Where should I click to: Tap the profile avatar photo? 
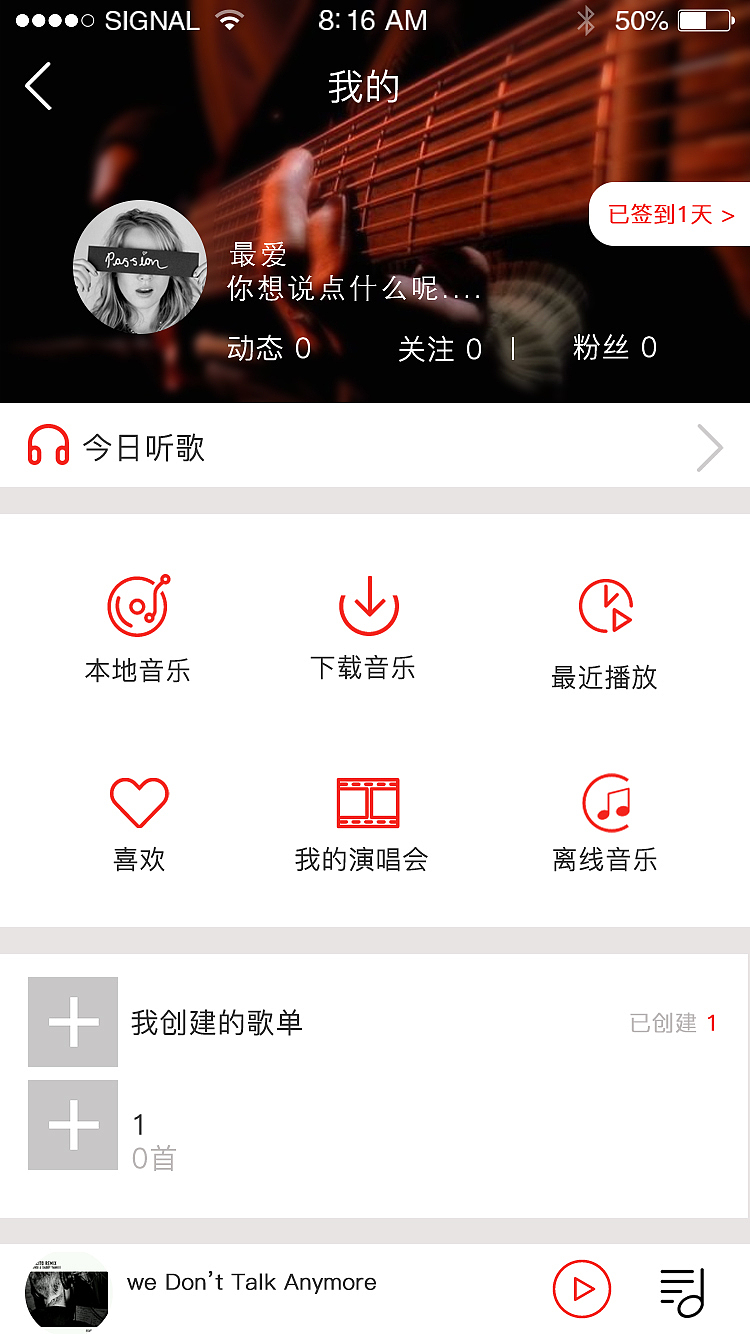[x=140, y=266]
